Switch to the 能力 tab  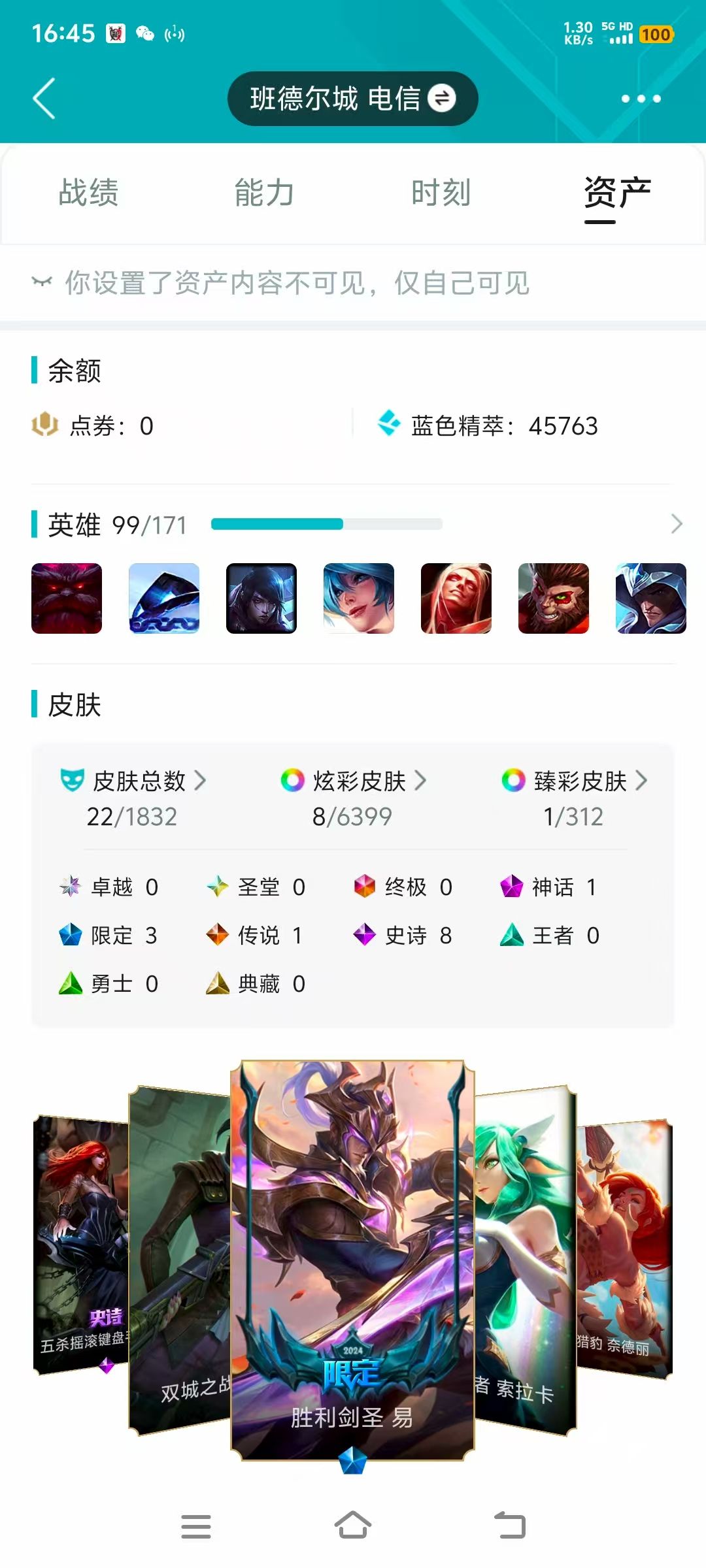coord(265,193)
